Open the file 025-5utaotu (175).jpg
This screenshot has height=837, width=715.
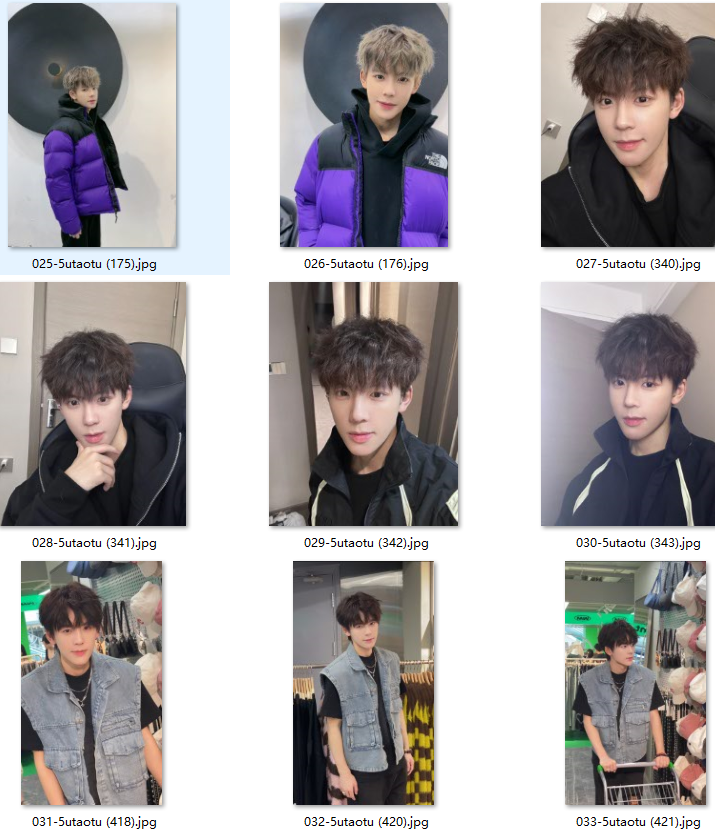tap(92, 125)
